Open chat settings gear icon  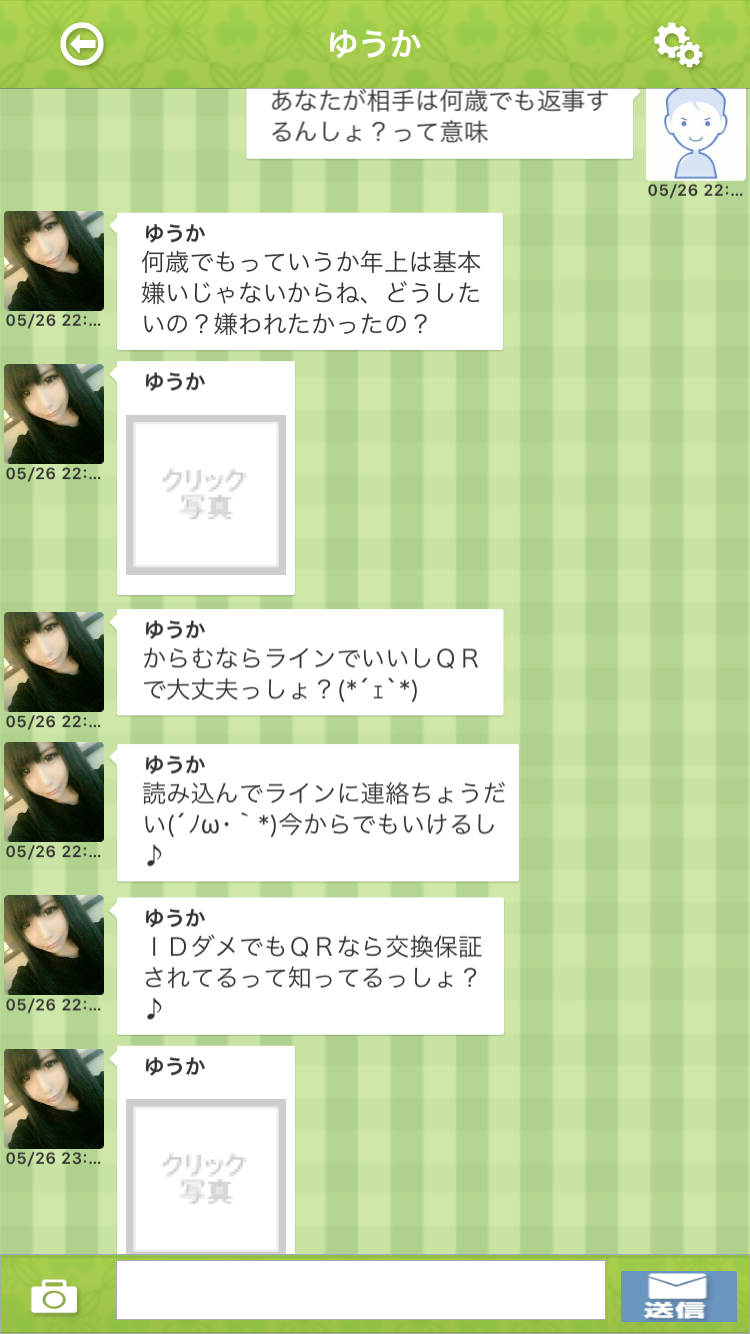point(678,45)
